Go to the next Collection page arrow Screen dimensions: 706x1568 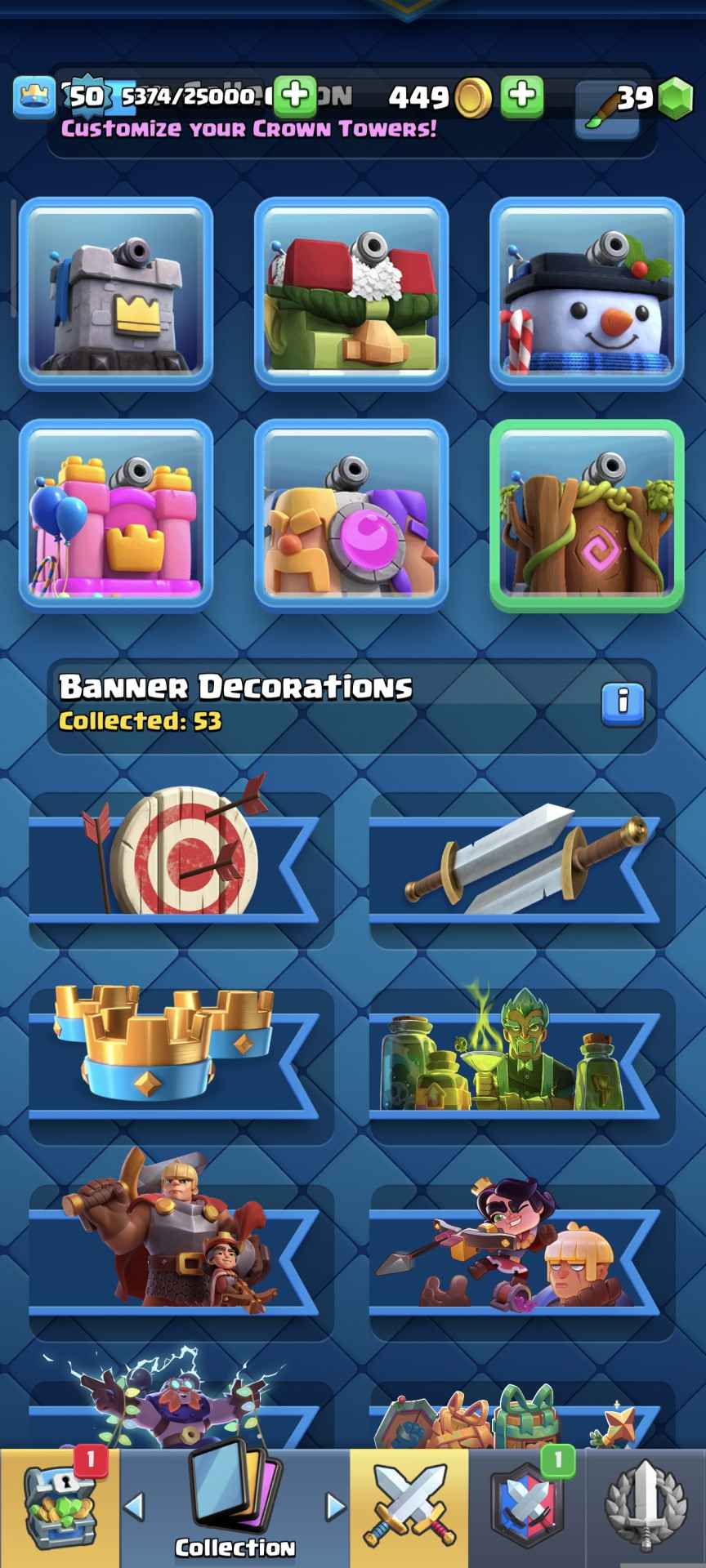pyautogui.click(x=335, y=1507)
